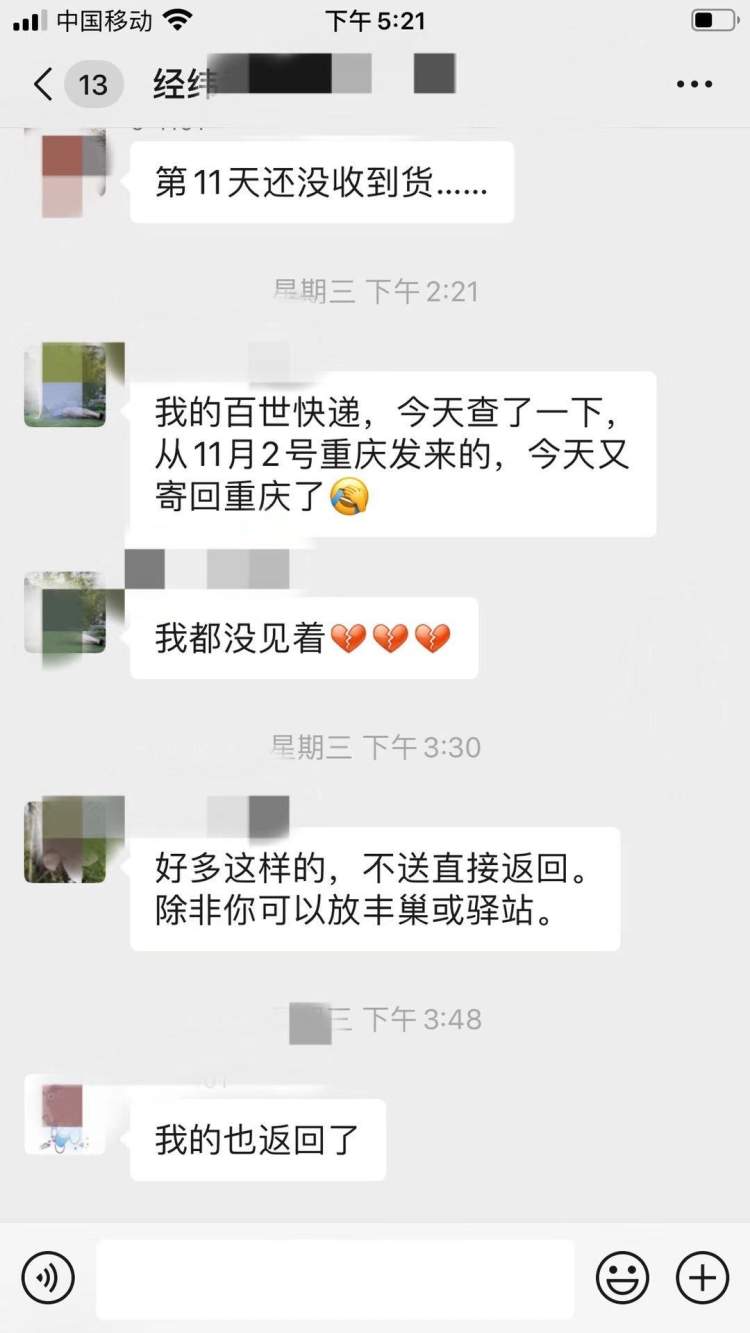This screenshot has width=750, height=1333.
Task: Open the plus attachments menu
Action: coord(702,1277)
